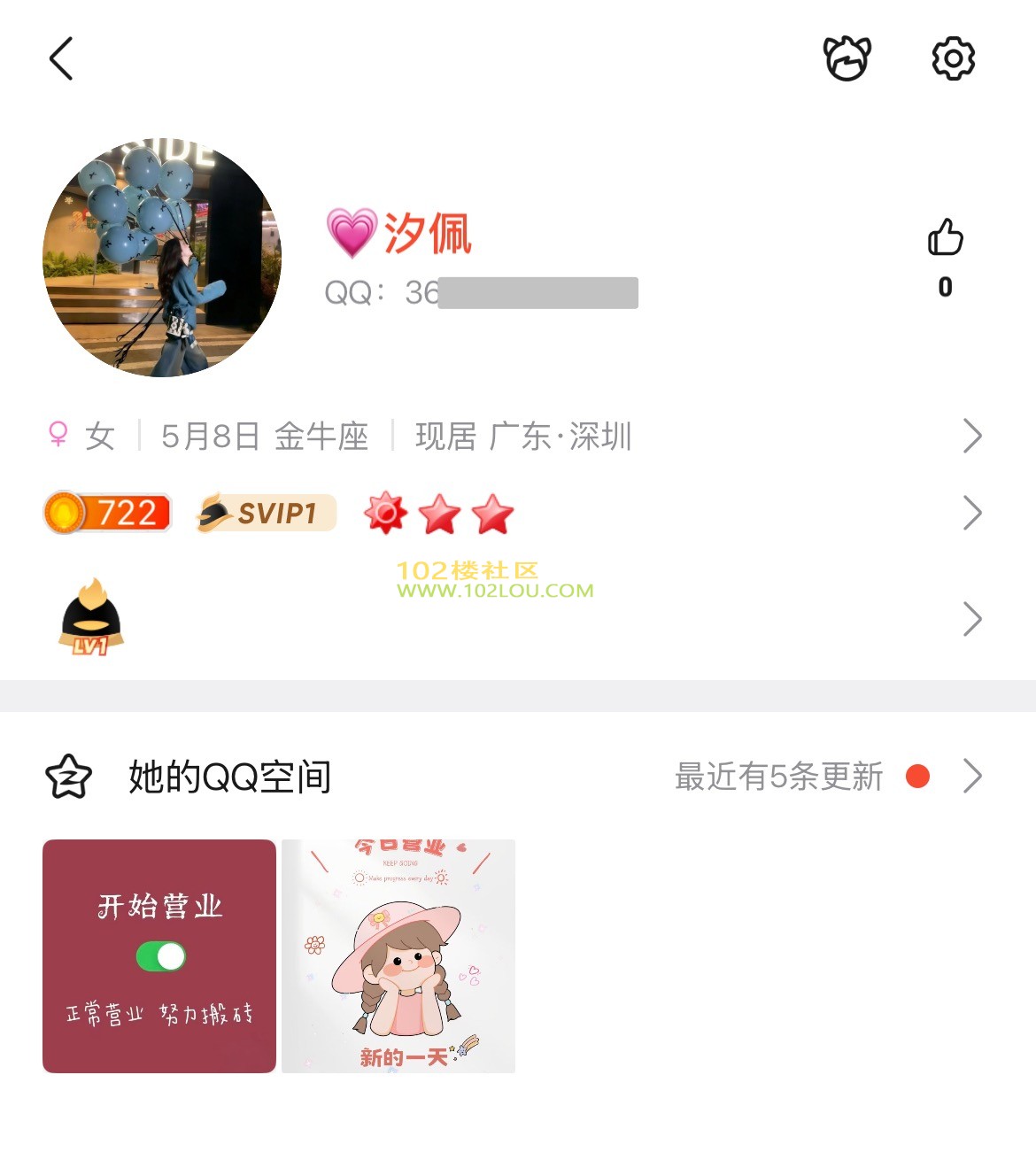The image size is (1036, 1160).
Task: Open the 新的一天 cartoon girl photo tile
Action: [x=398, y=956]
